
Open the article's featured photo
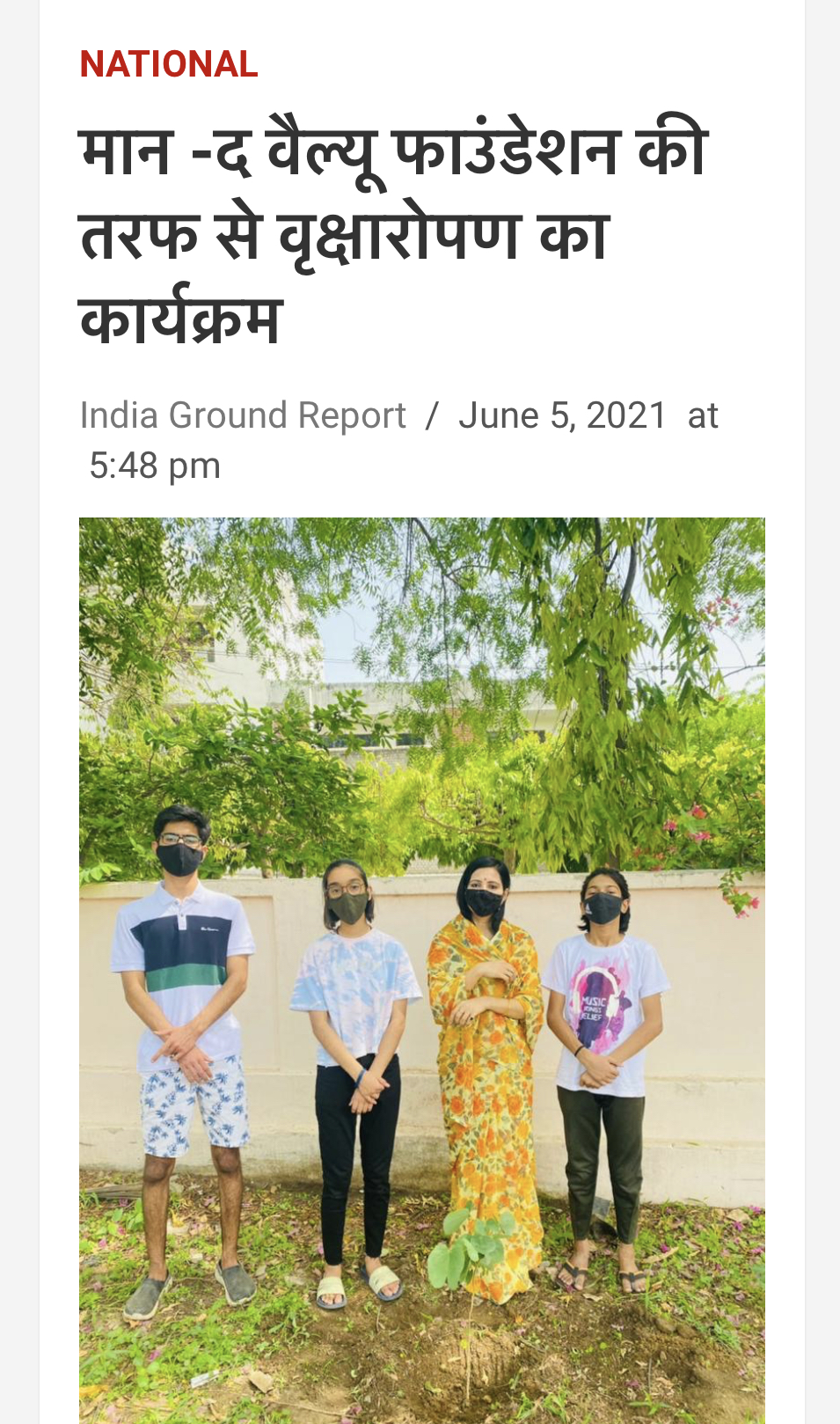click(422, 968)
